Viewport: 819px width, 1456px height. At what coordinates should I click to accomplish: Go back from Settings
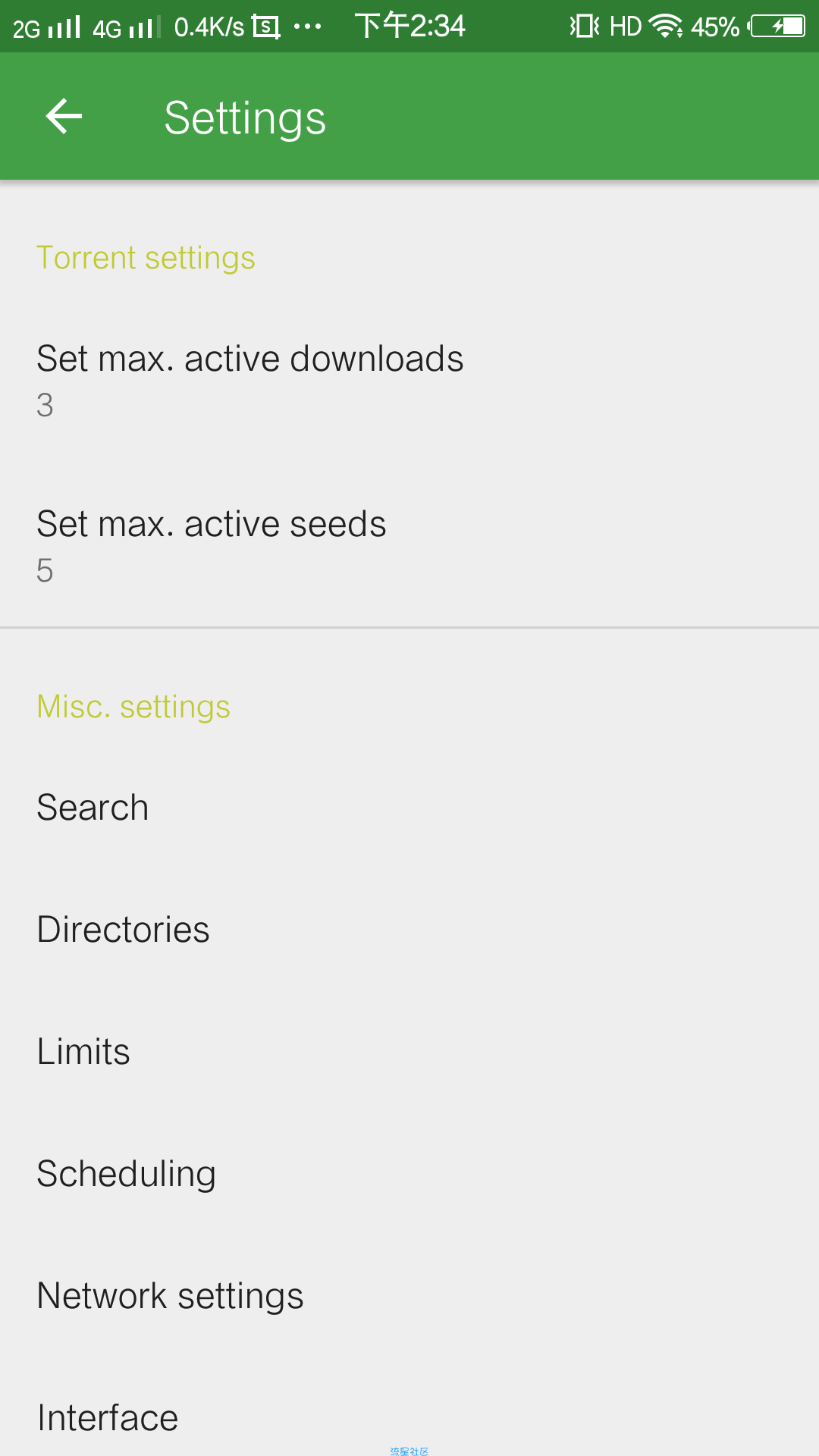pyautogui.click(x=64, y=117)
